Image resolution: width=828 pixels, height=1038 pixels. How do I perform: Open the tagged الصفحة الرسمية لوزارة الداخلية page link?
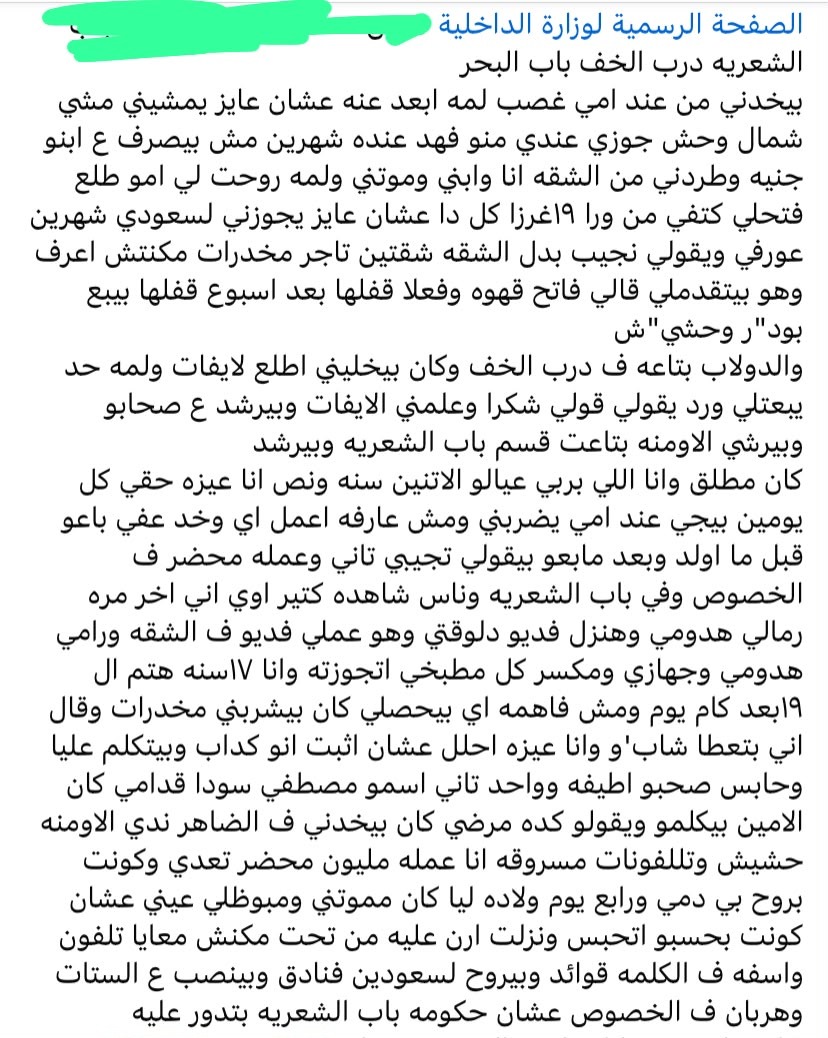pyautogui.click(x=620, y=24)
